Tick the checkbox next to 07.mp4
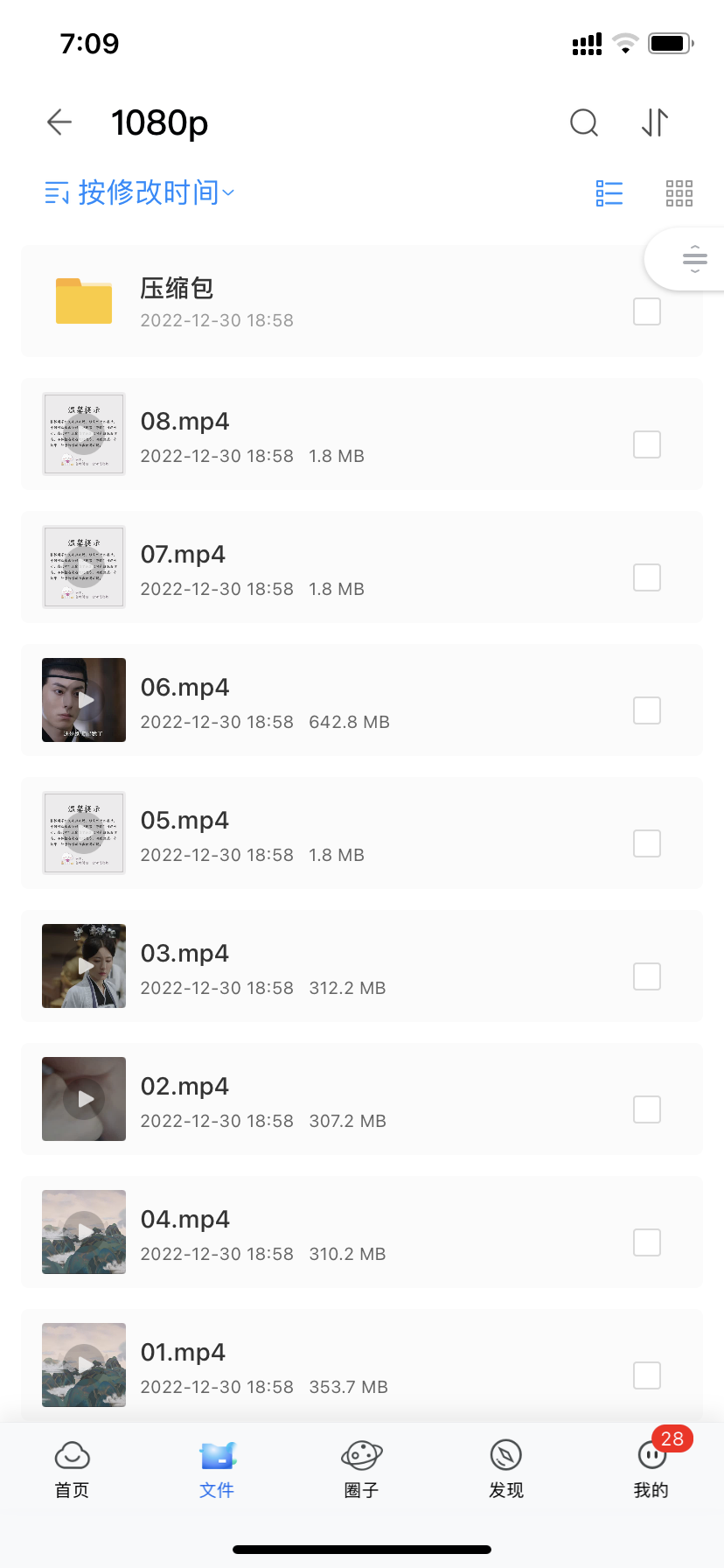This screenshot has height=1568, width=724. [x=647, y=577]
